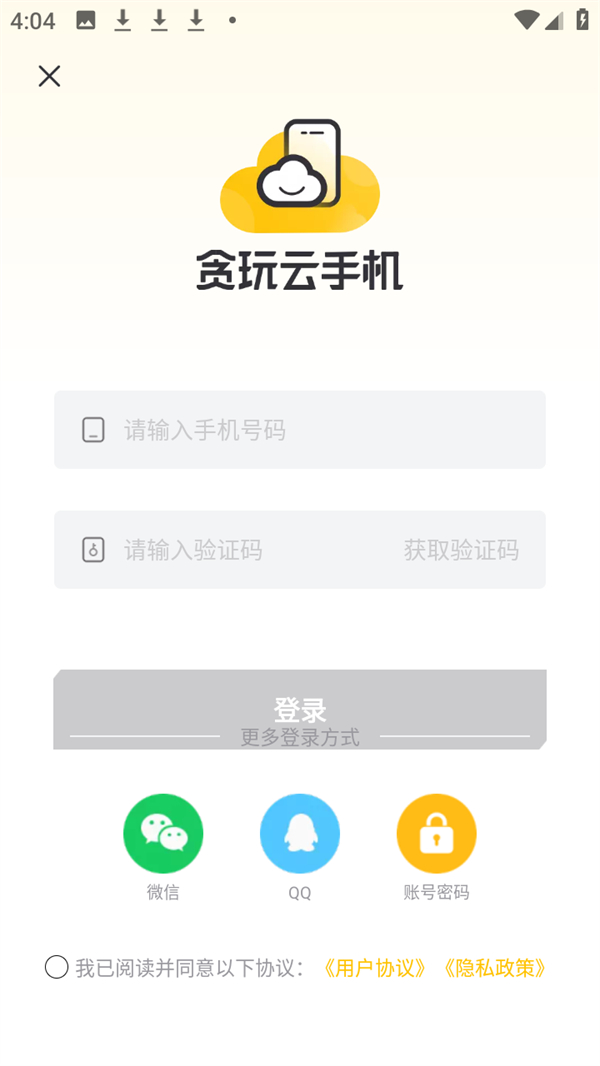Check the agreement consent circle

57,967
